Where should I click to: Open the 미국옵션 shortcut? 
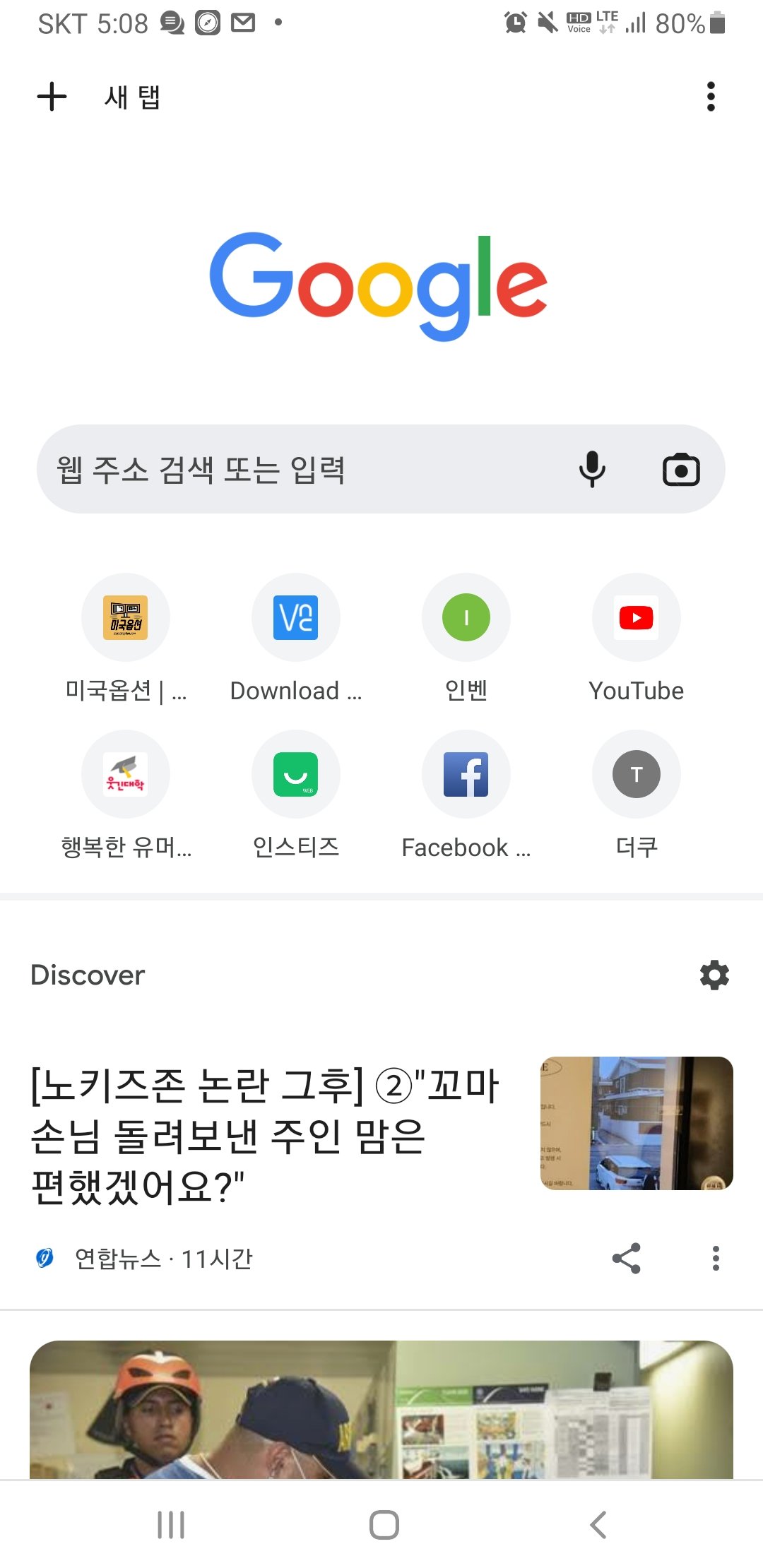pyautogui.click(x=126, y=618)
